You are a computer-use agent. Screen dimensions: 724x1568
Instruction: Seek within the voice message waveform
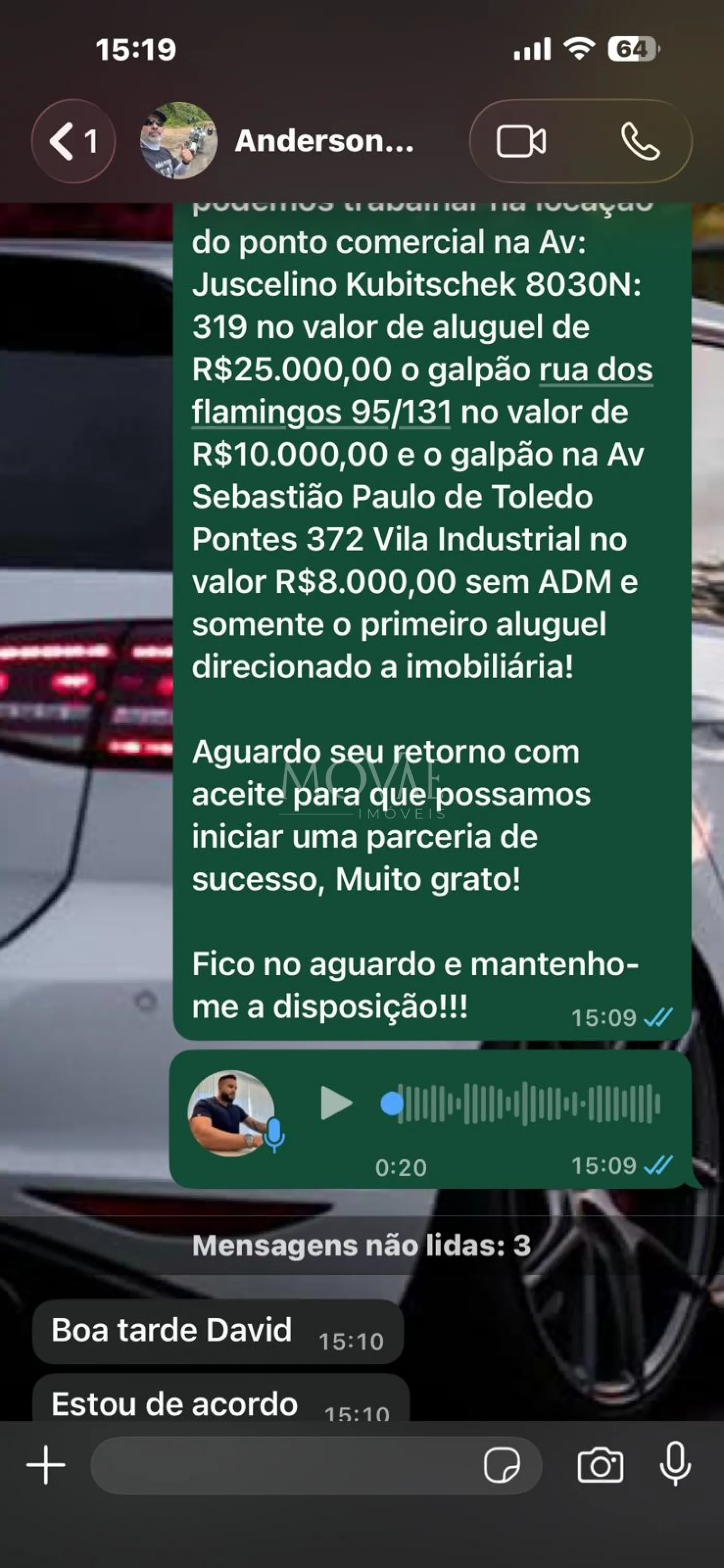coord(526,1103)
